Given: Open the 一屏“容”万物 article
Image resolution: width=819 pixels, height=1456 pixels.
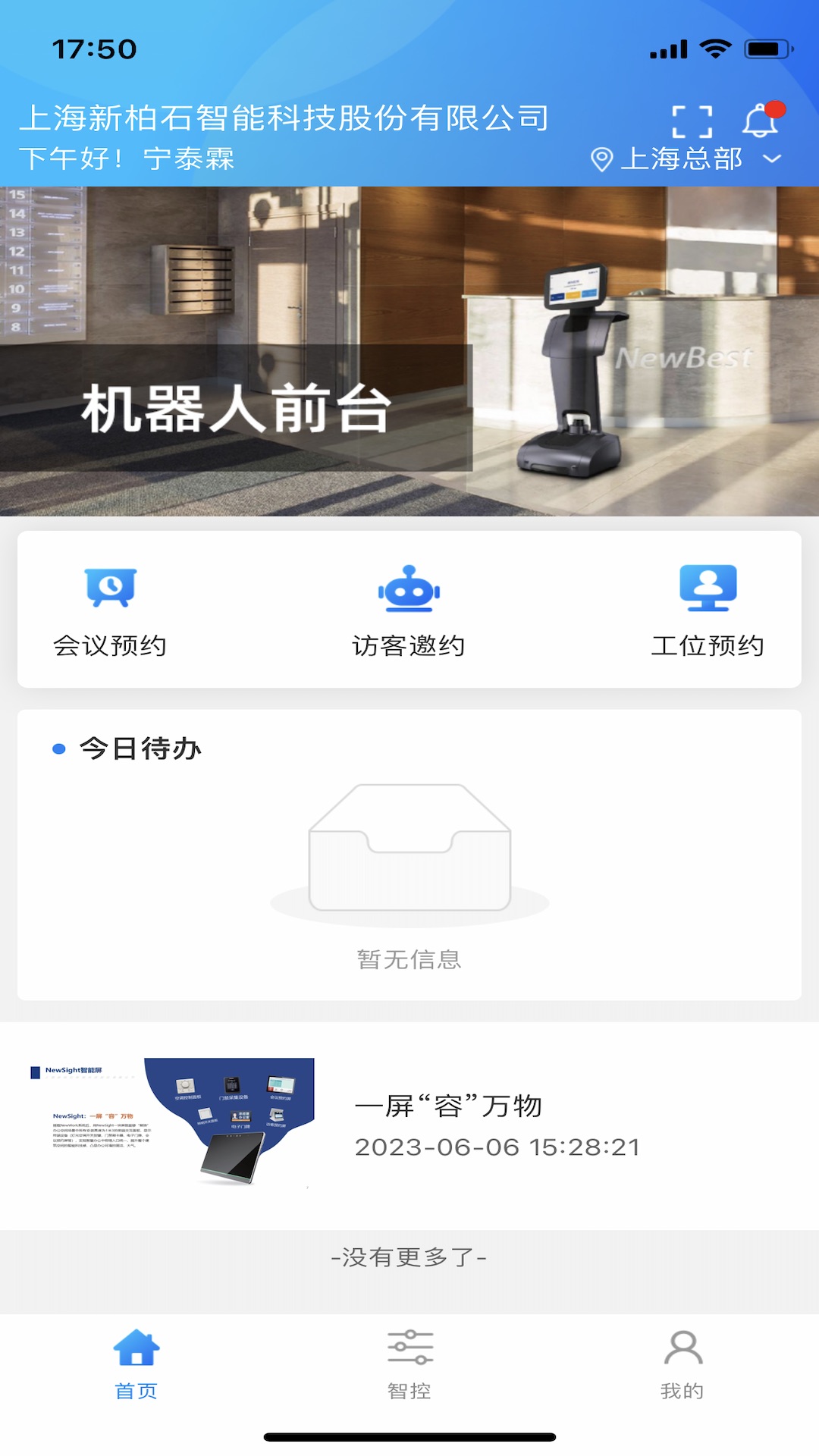Looking at the screenshot, I should tap(409, 1125).
